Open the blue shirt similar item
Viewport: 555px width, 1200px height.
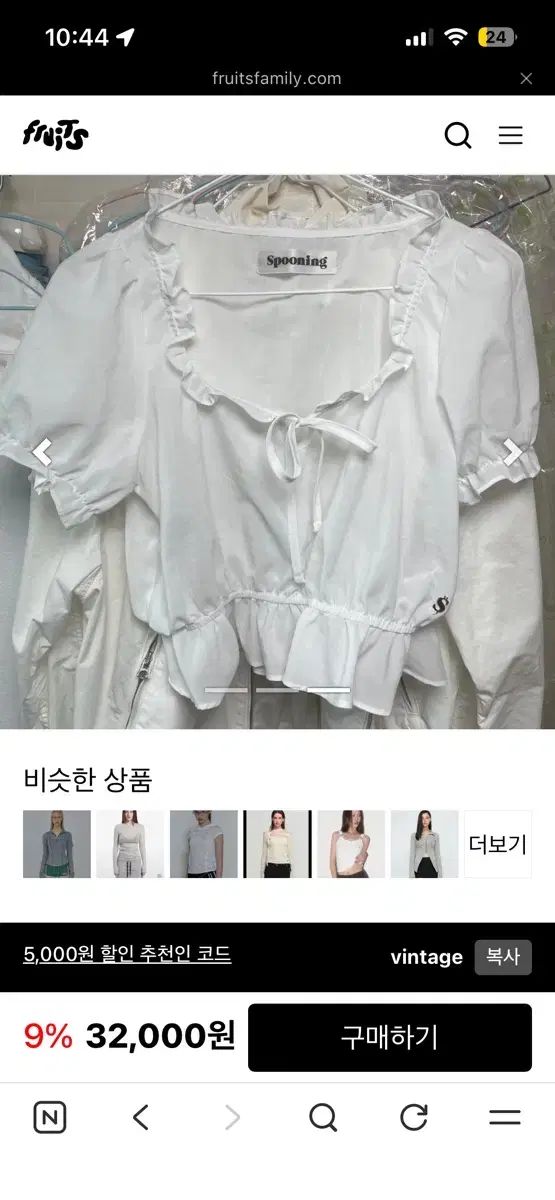pos(57,844)
